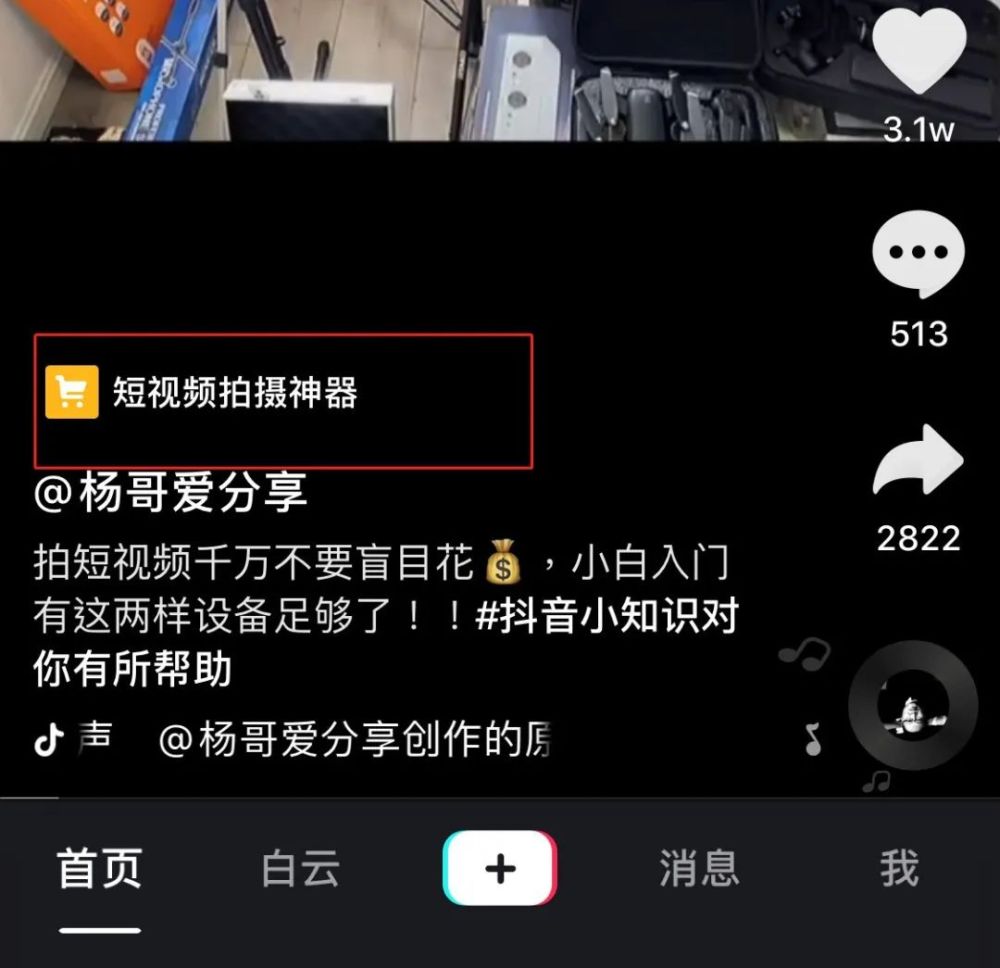Tap the spinning music disc

click(914, 707)
